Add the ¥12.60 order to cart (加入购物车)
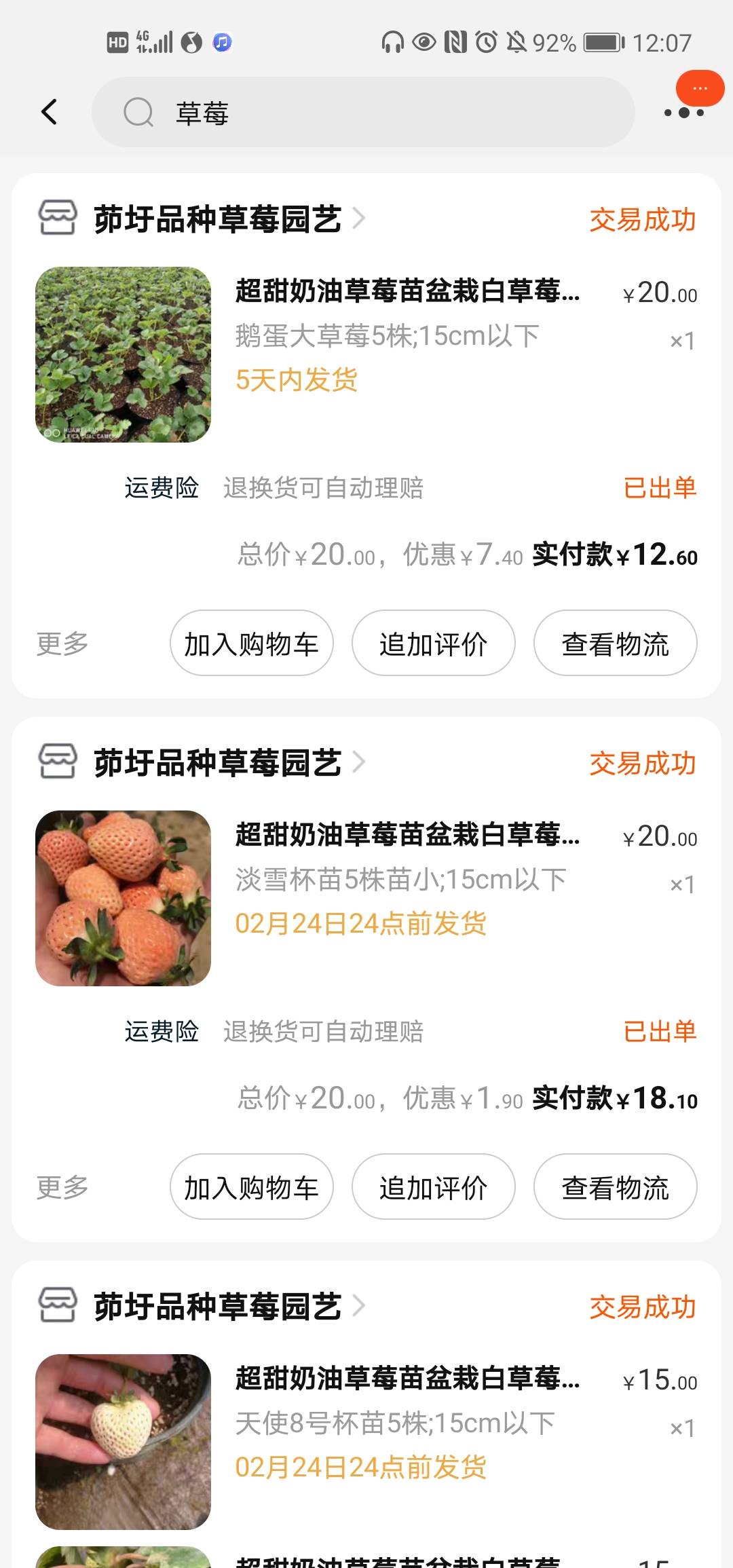The image size is (733, 1568). point(251,643)
